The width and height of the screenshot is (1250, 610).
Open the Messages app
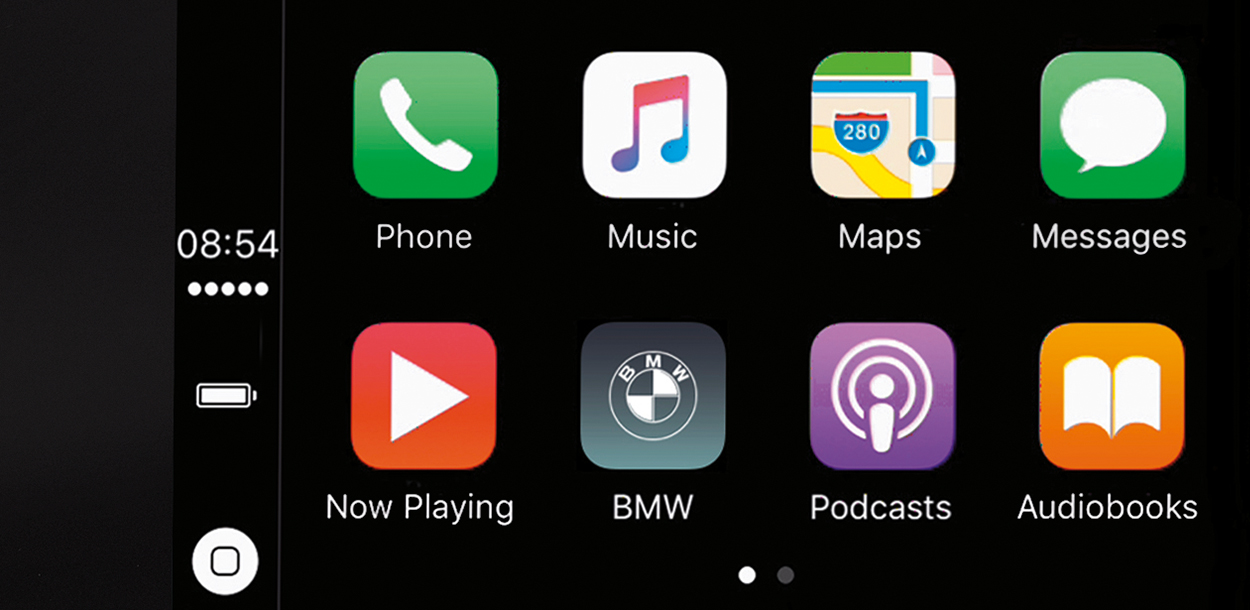tap(1111, 126)
